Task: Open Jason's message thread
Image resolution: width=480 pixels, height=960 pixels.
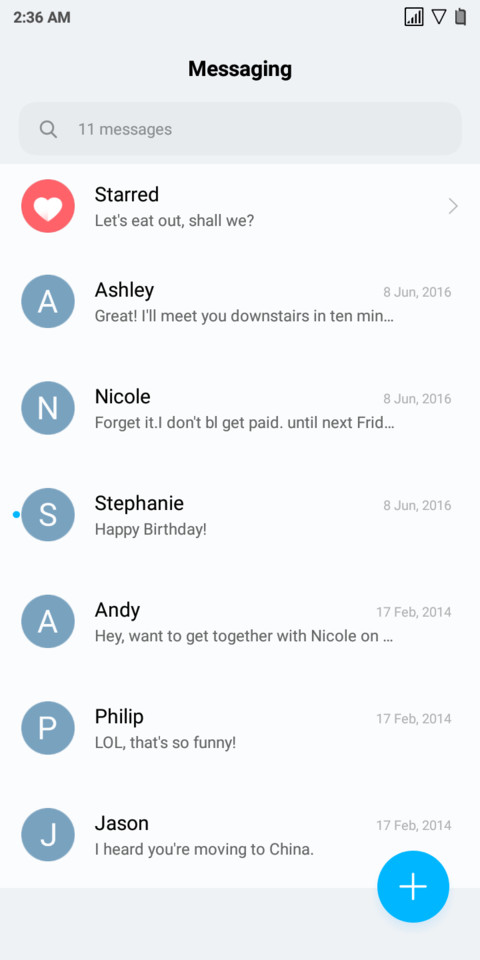Action: pyautogui.click(x=240, y=834)
